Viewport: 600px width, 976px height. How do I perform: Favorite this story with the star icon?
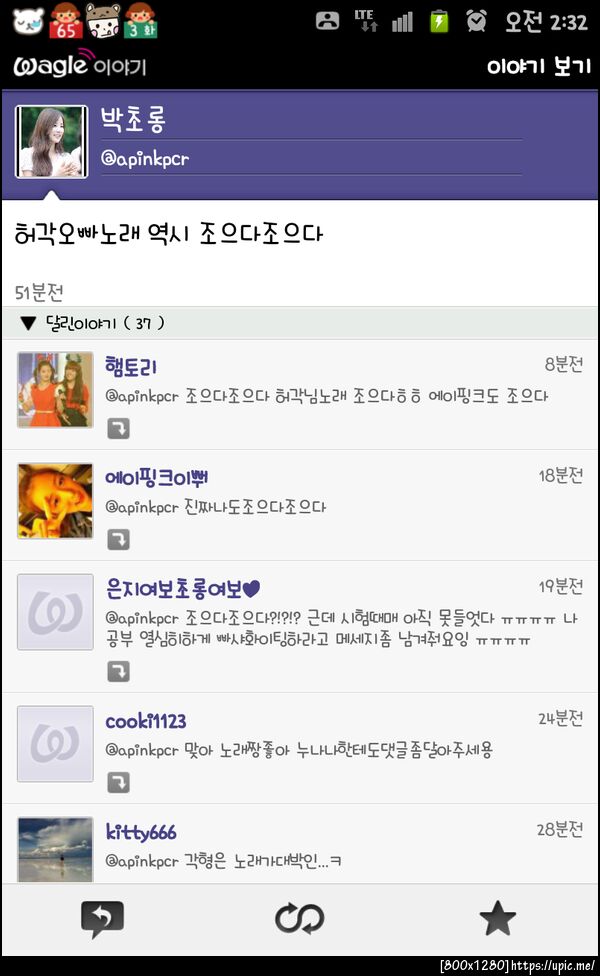click(x=497, y=918)
